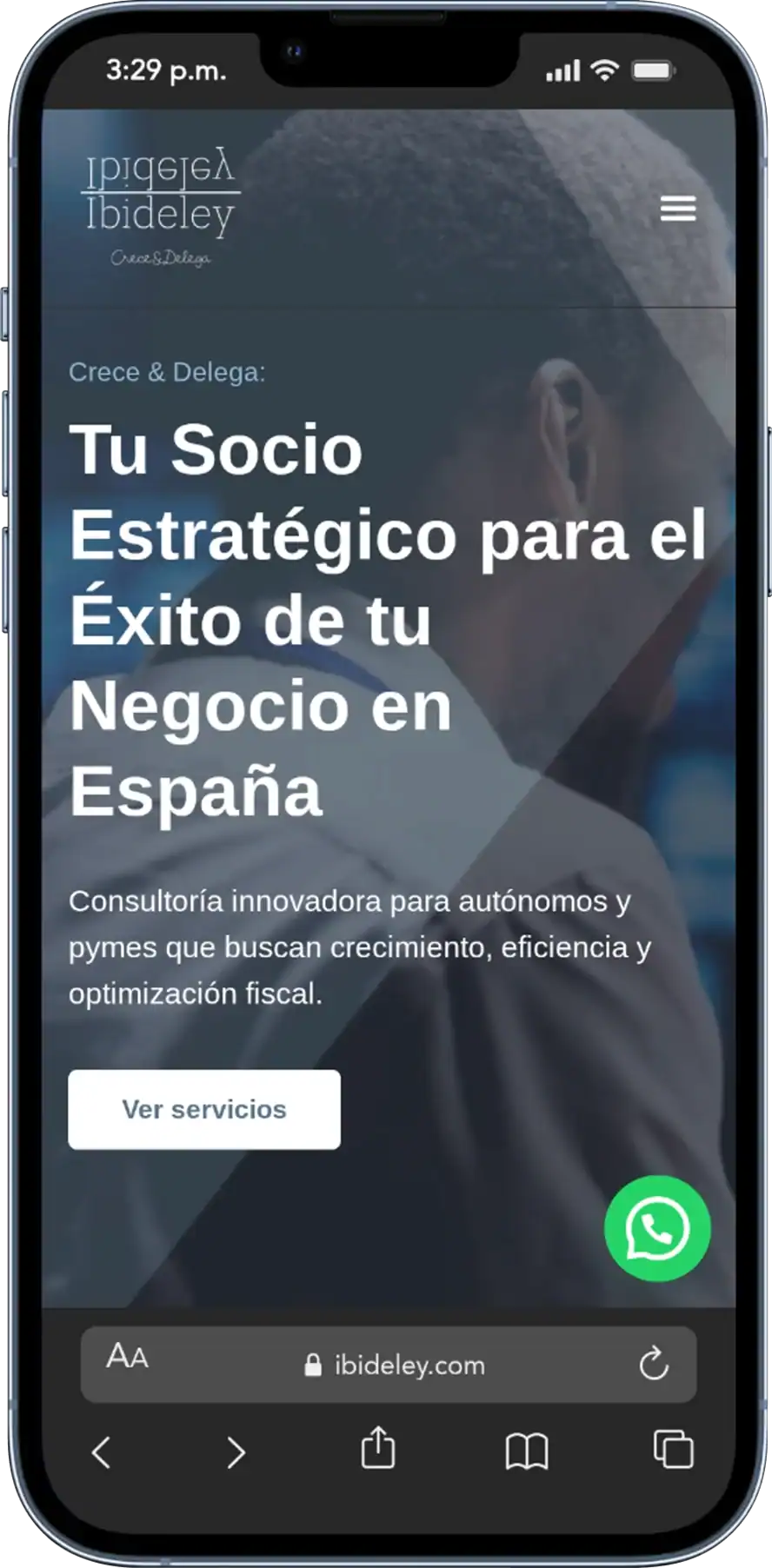
Task: Show all open tabs
Action: 673,1449
